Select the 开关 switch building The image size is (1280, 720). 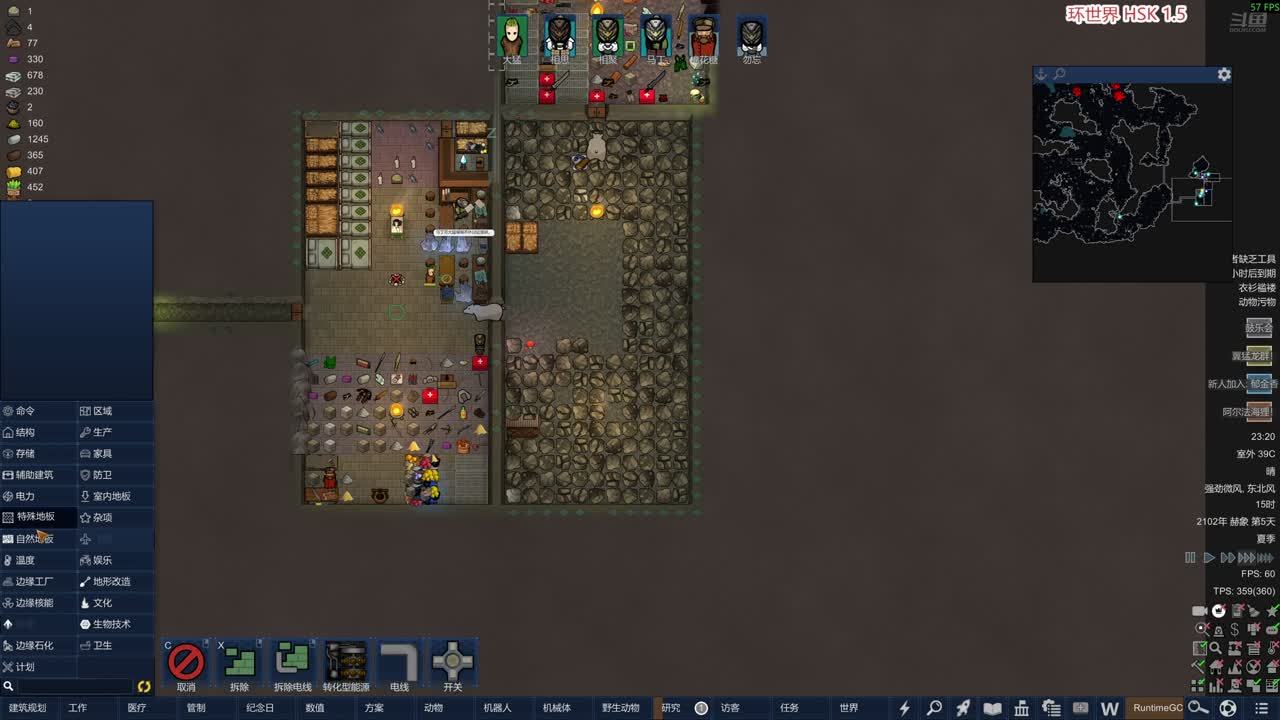pos(452,662)
